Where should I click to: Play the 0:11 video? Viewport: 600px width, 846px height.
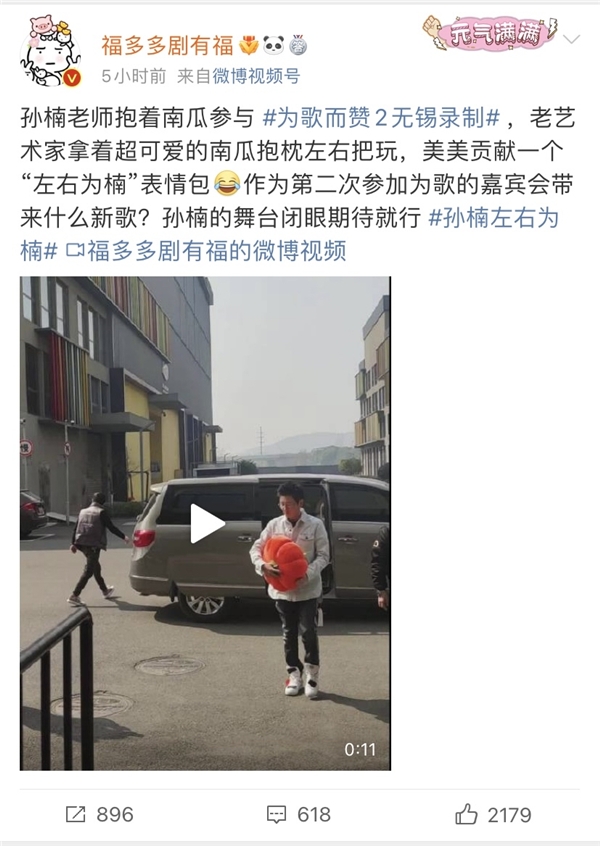pyautogui.click(x=206, y=523)
